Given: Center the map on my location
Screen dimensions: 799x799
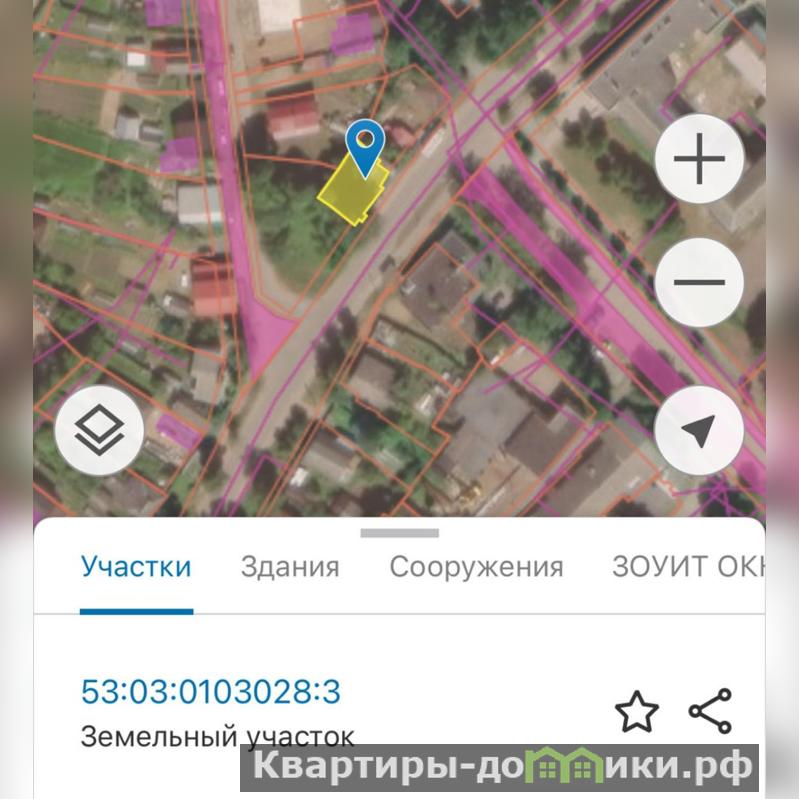Looking at the screenshot, I should pos(699,431).
